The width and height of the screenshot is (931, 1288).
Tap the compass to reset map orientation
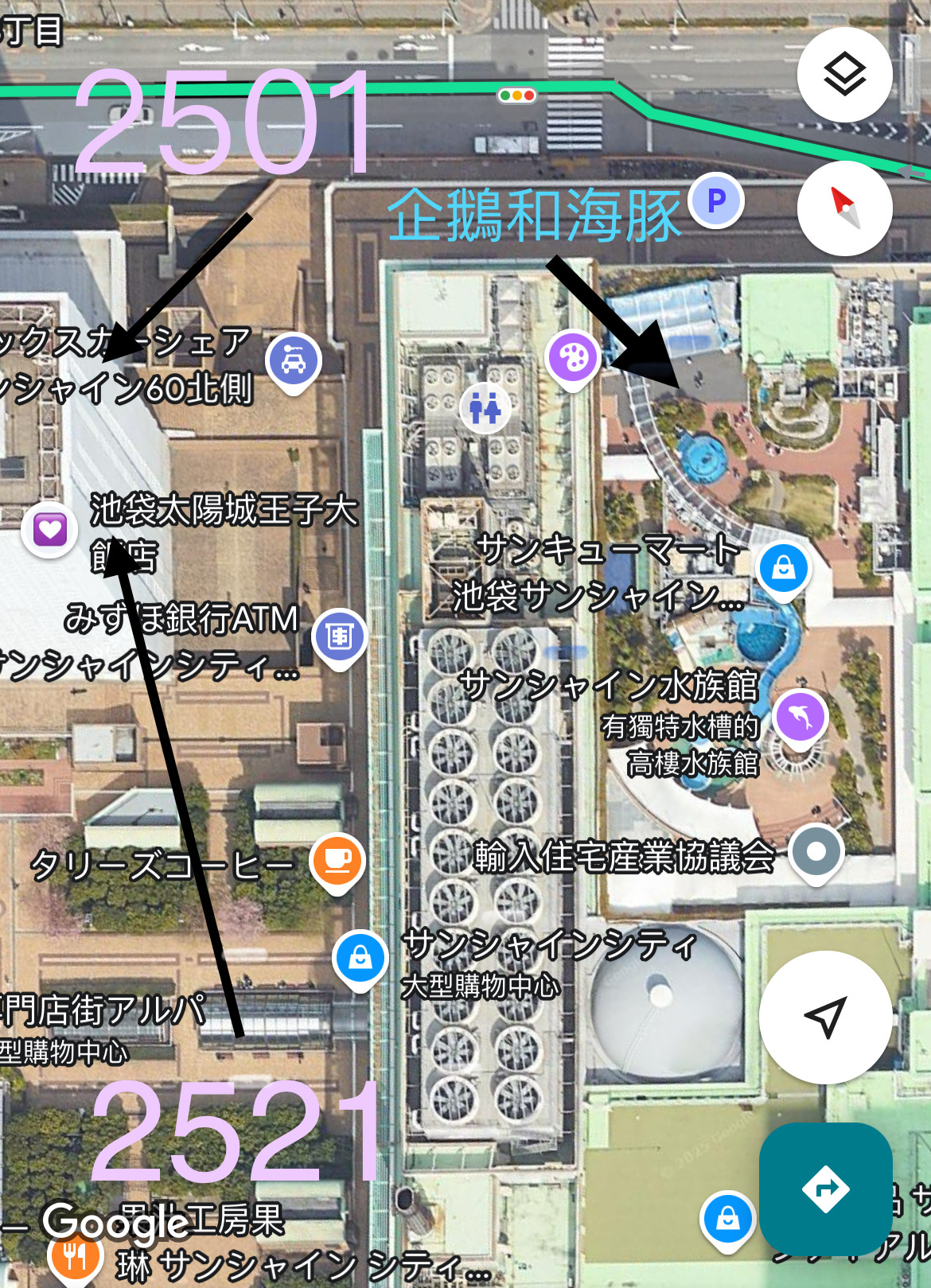(x=844, y=208)
